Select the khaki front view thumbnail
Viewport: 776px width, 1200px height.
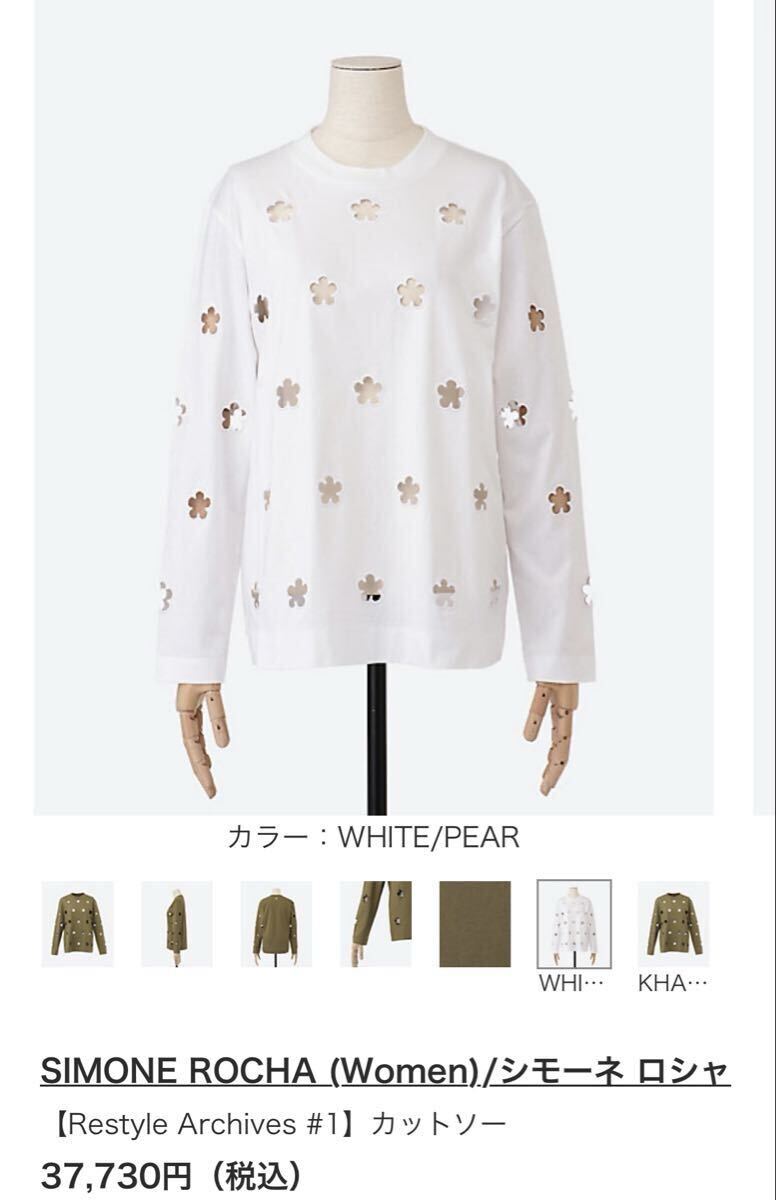pyautogui.click(x=77, y=924)
